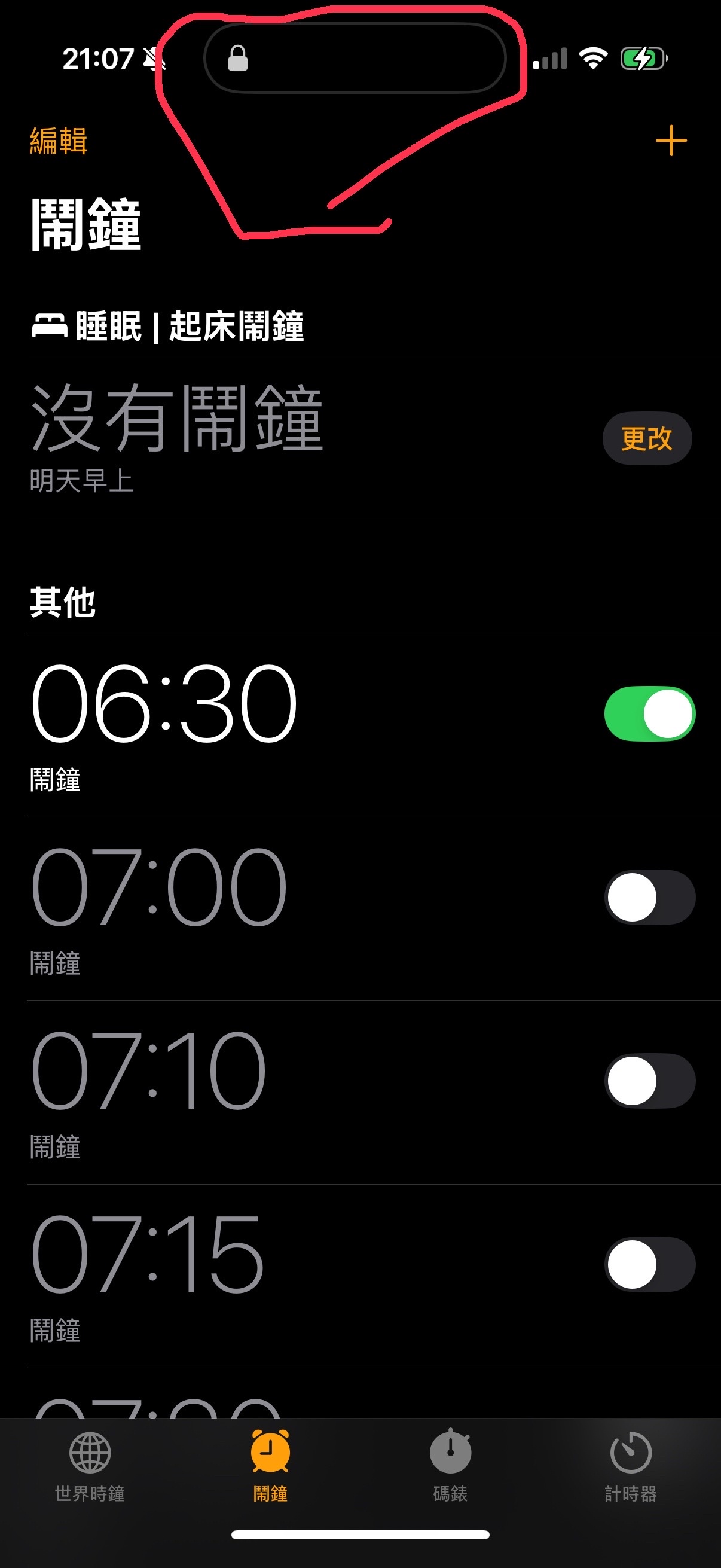721x1568 pixels.
Task: Tap 更改 to change the sleep alarm
Action: pyautogui.click(x=647, y=438)
